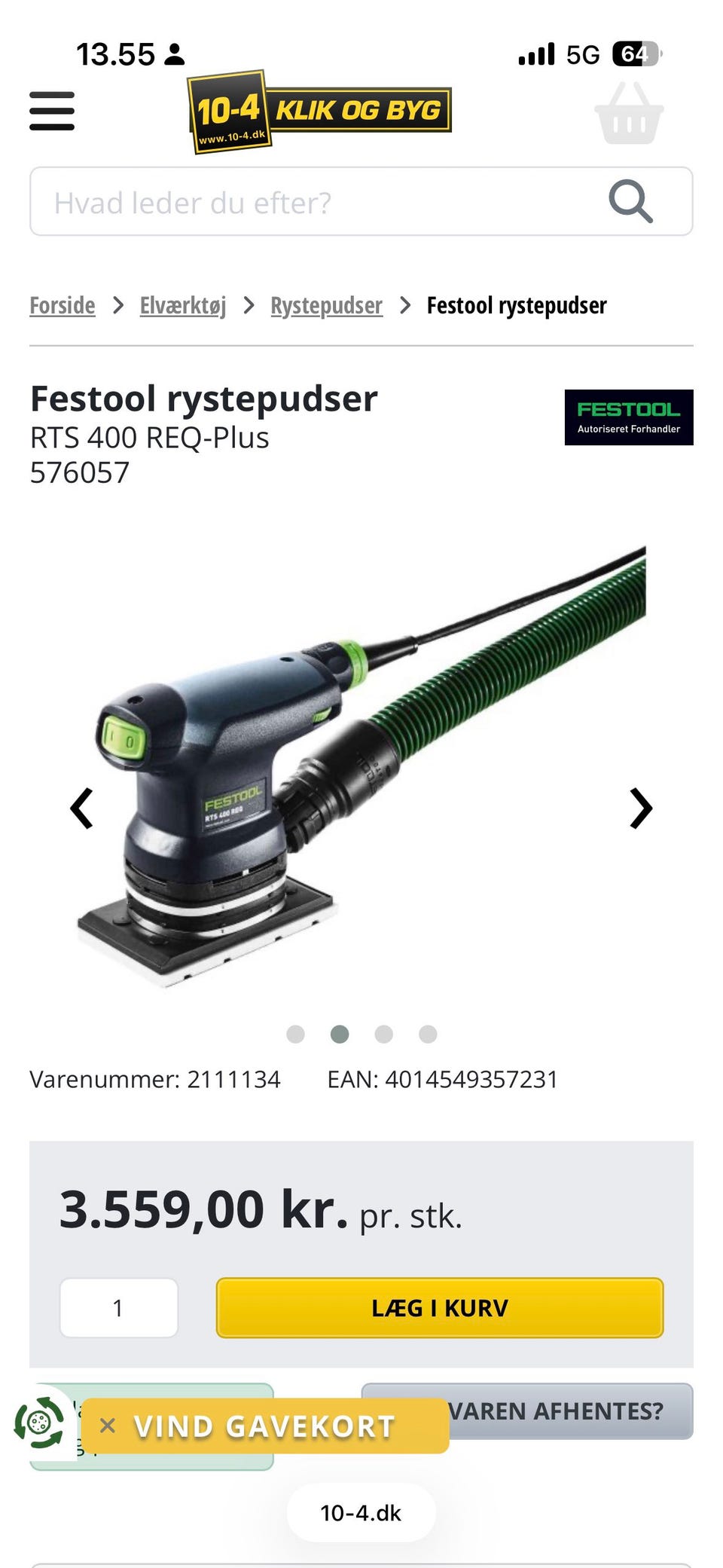Navigate to the Rystepudser category
Screen dimensions: 723x1568
(x=326, y=305)
